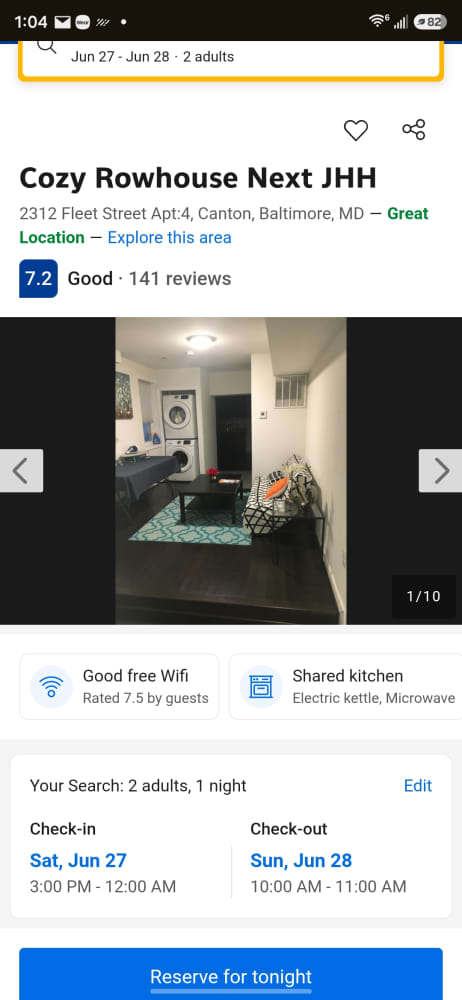Tap the Reserve for tonight button

tap(231, 974)
